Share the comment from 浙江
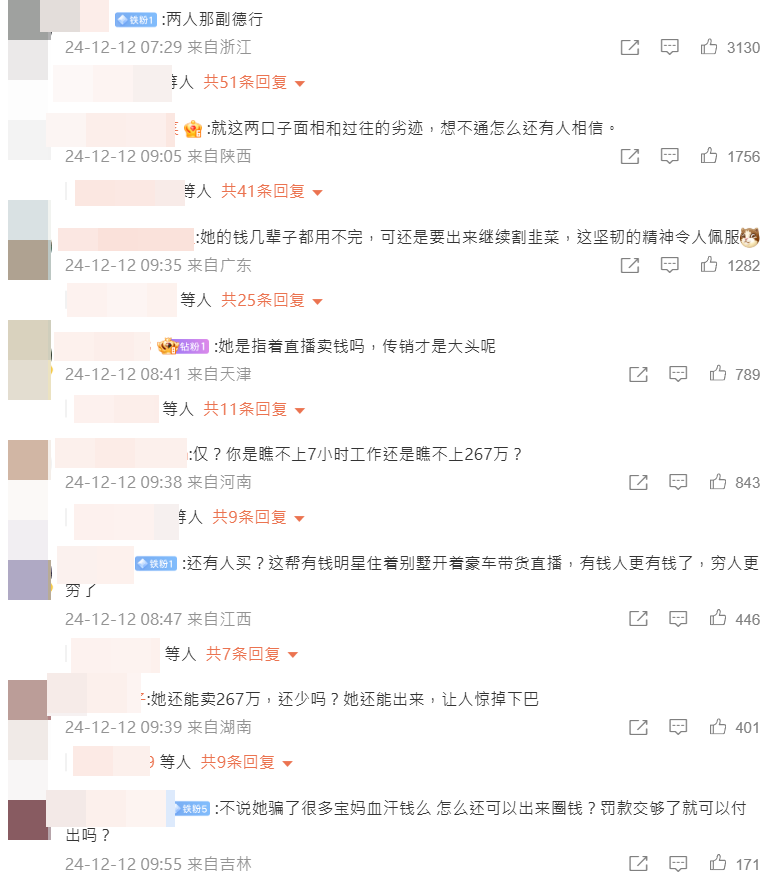 click(x=630, y=47)
